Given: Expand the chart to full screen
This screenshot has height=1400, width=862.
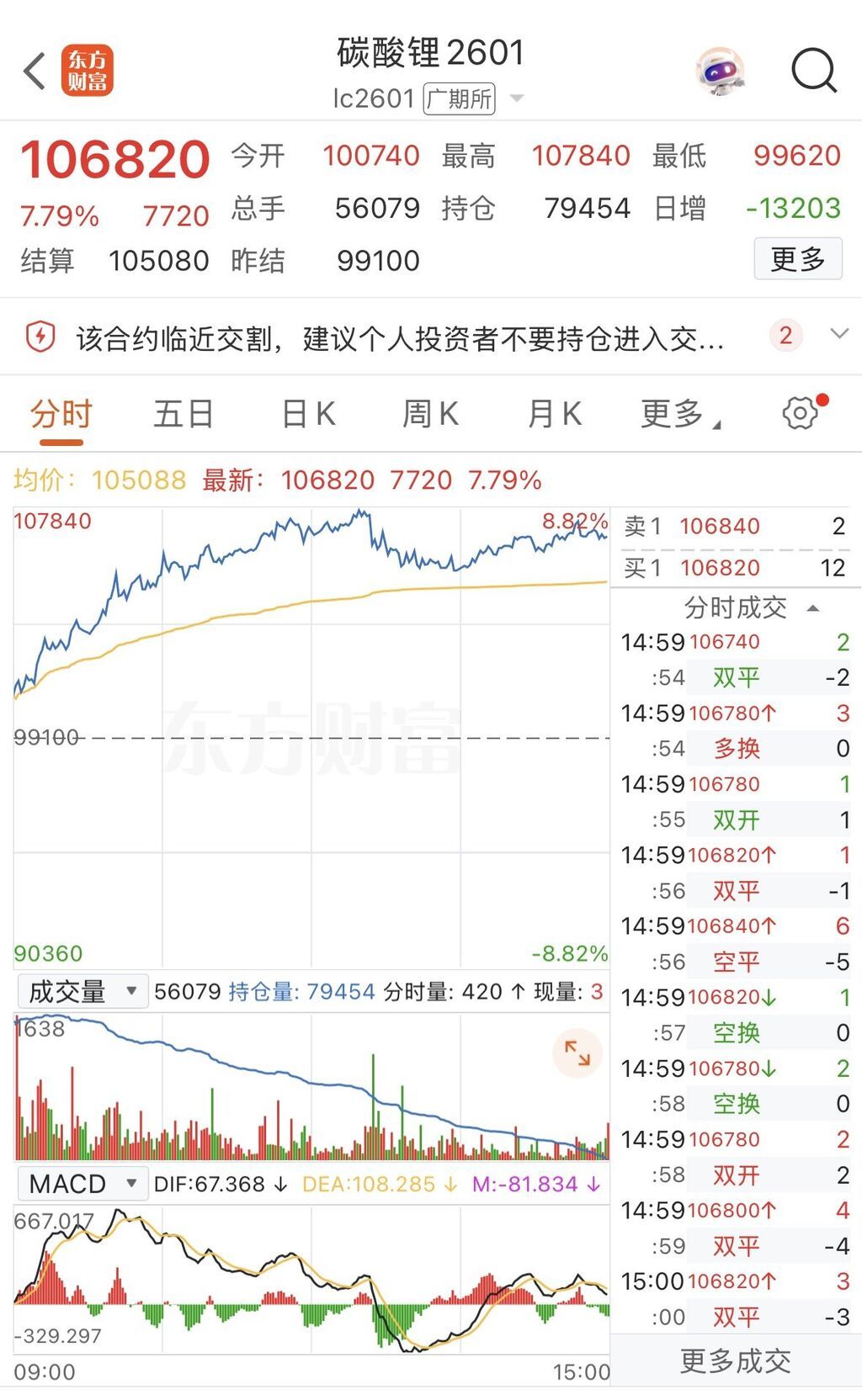Looking at the screenshot, I should click(577, 1053).
